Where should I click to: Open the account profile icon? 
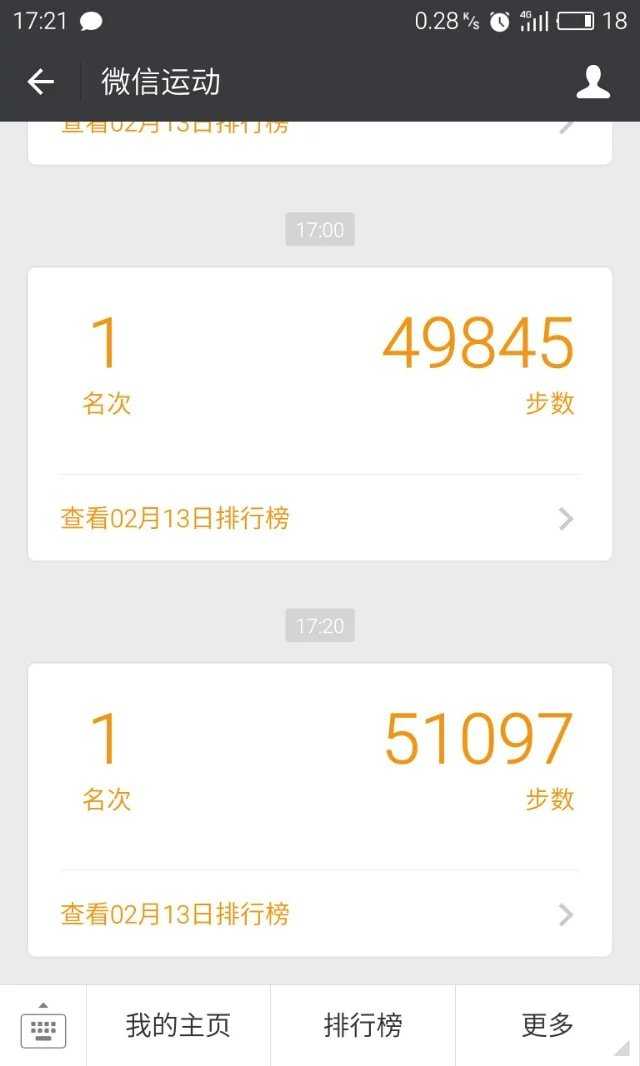[593, 82]
